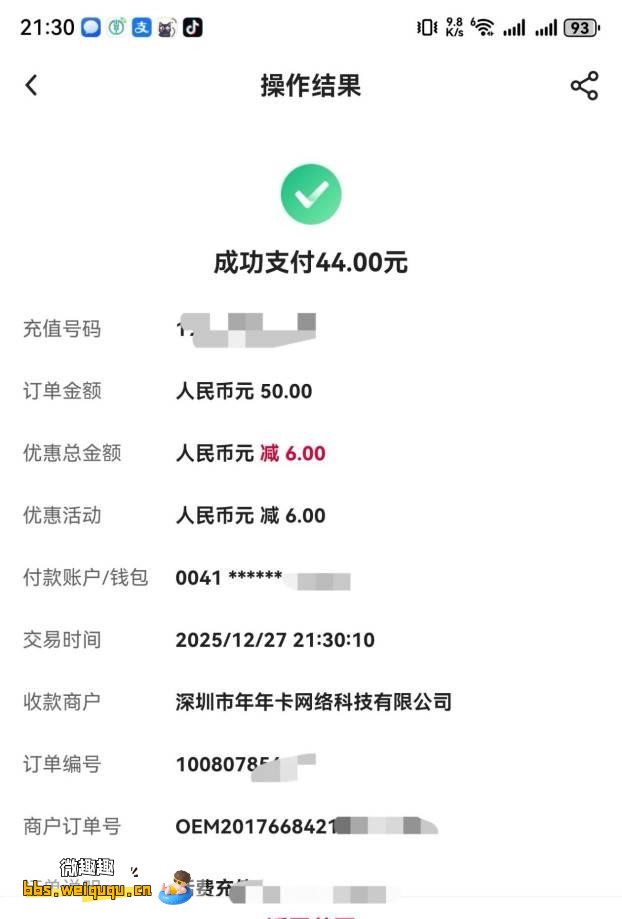Share the payment result
The height and width of the screenshot is (919, 622).
(x=584, y=86)
